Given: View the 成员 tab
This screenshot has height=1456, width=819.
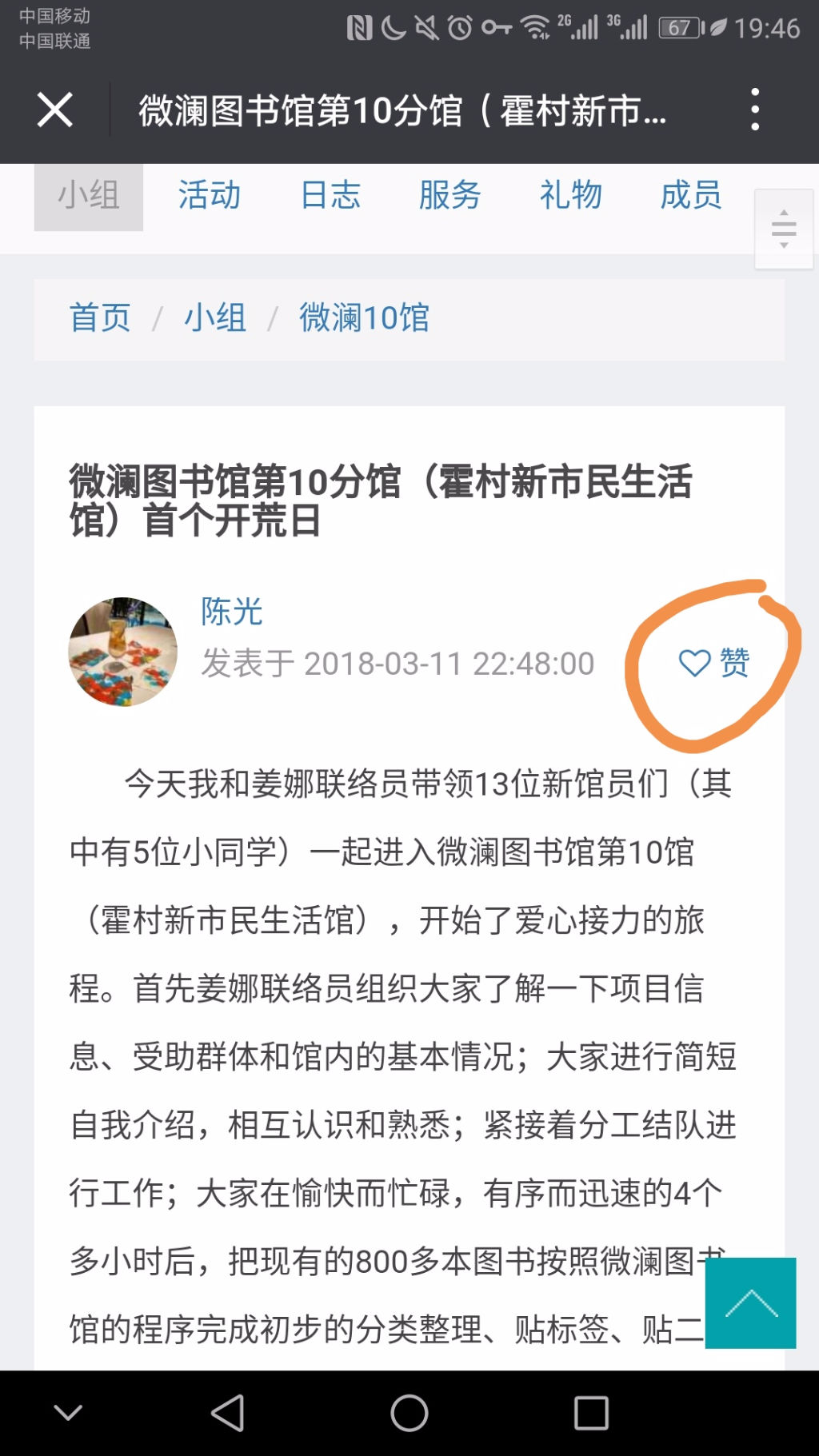Looking at the screenshot, I should [690, 196].
